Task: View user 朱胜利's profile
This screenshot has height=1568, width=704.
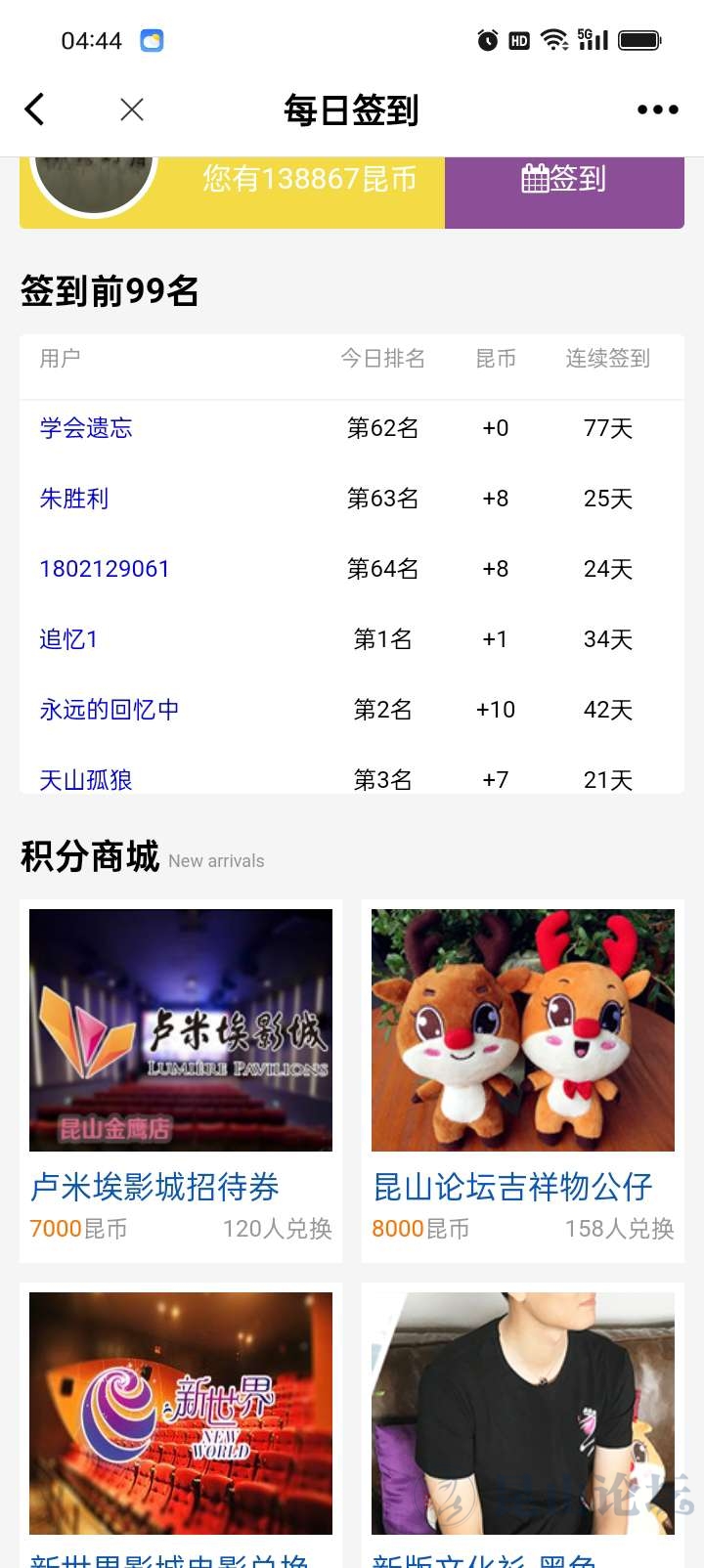Action: coord(74,499)
